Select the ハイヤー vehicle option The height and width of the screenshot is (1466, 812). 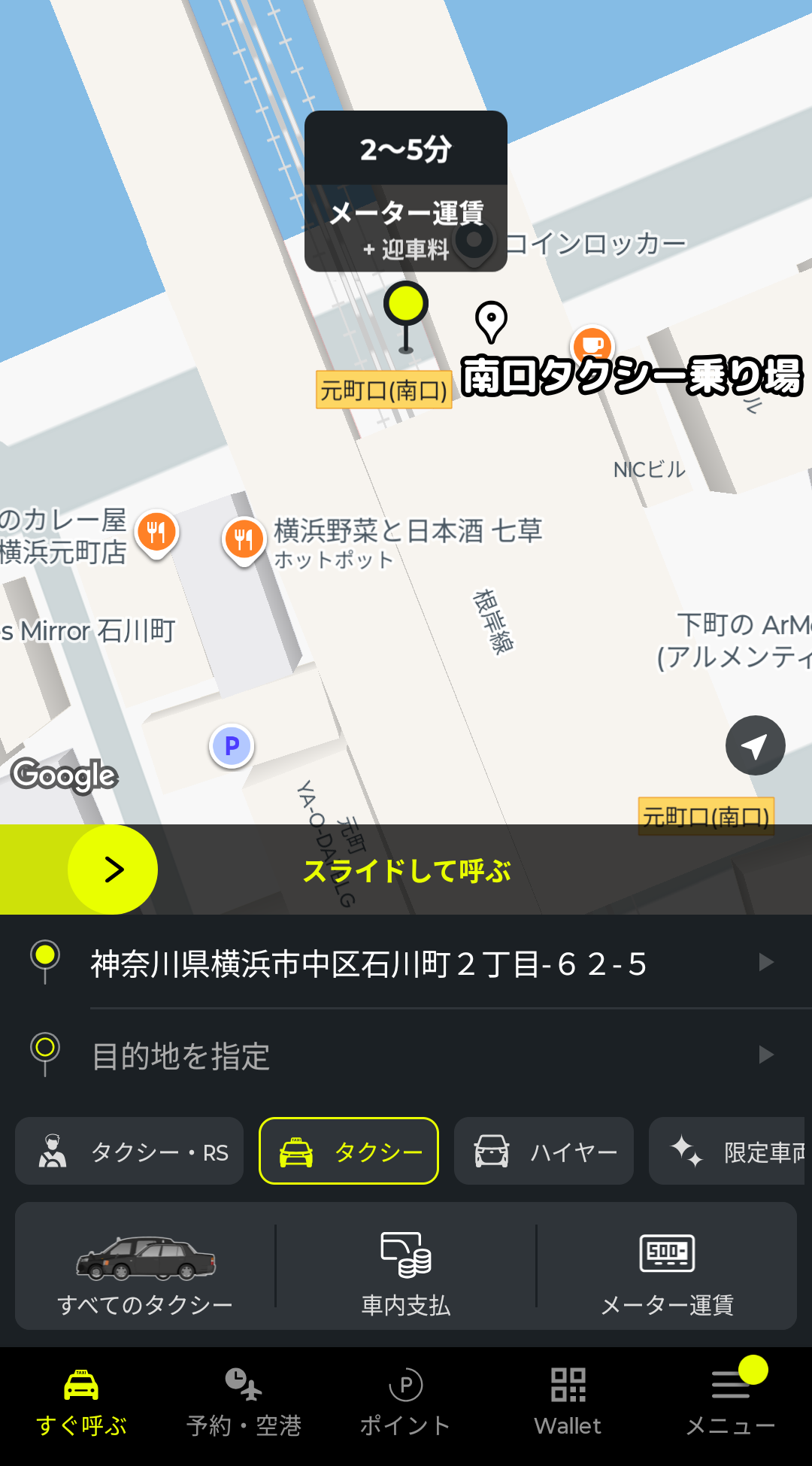point(544,1152)
